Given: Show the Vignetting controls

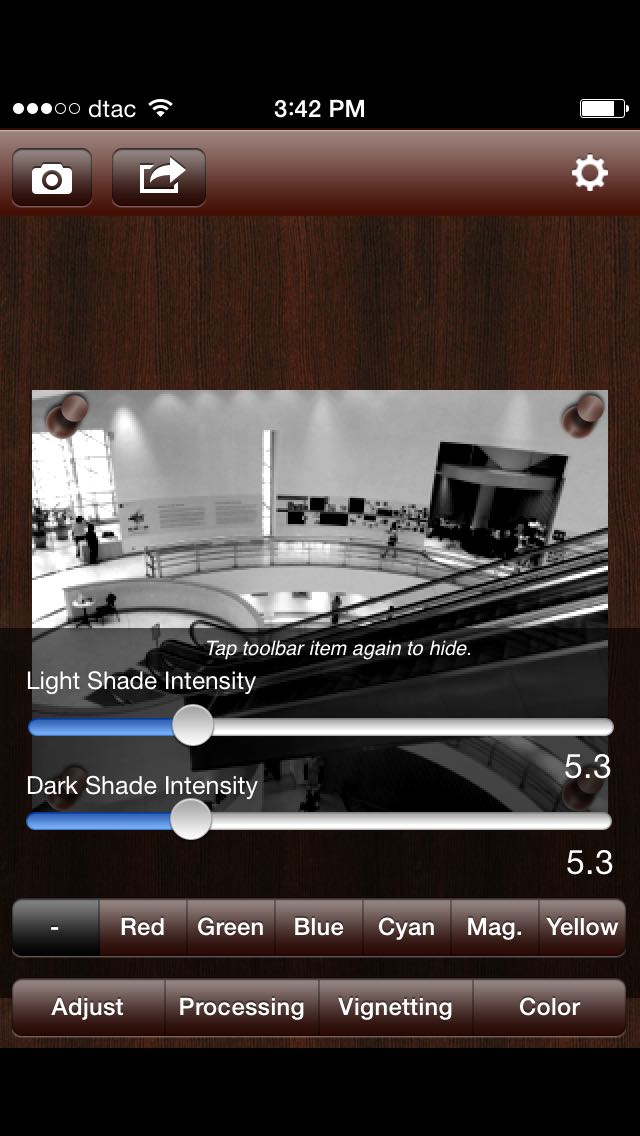Looking at the screenshot, I should pyautogui.click(x=395, y=1007).
